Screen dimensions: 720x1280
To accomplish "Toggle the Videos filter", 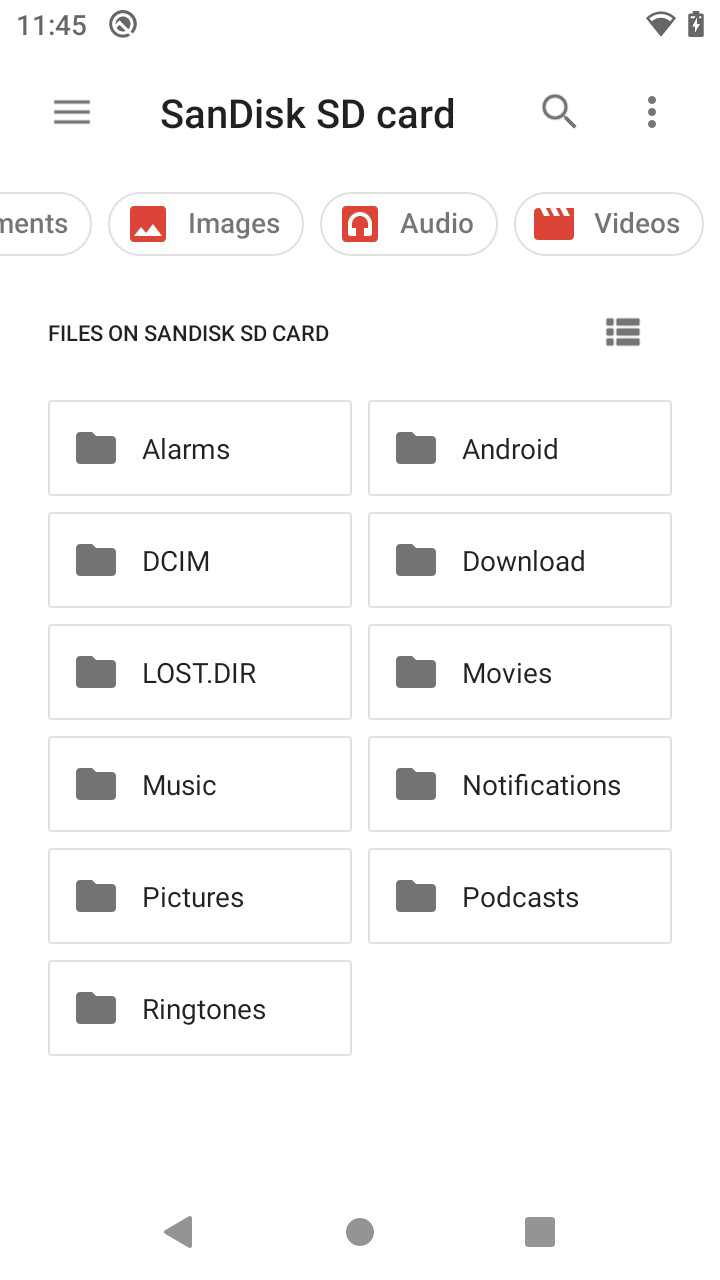I will 608,223.
